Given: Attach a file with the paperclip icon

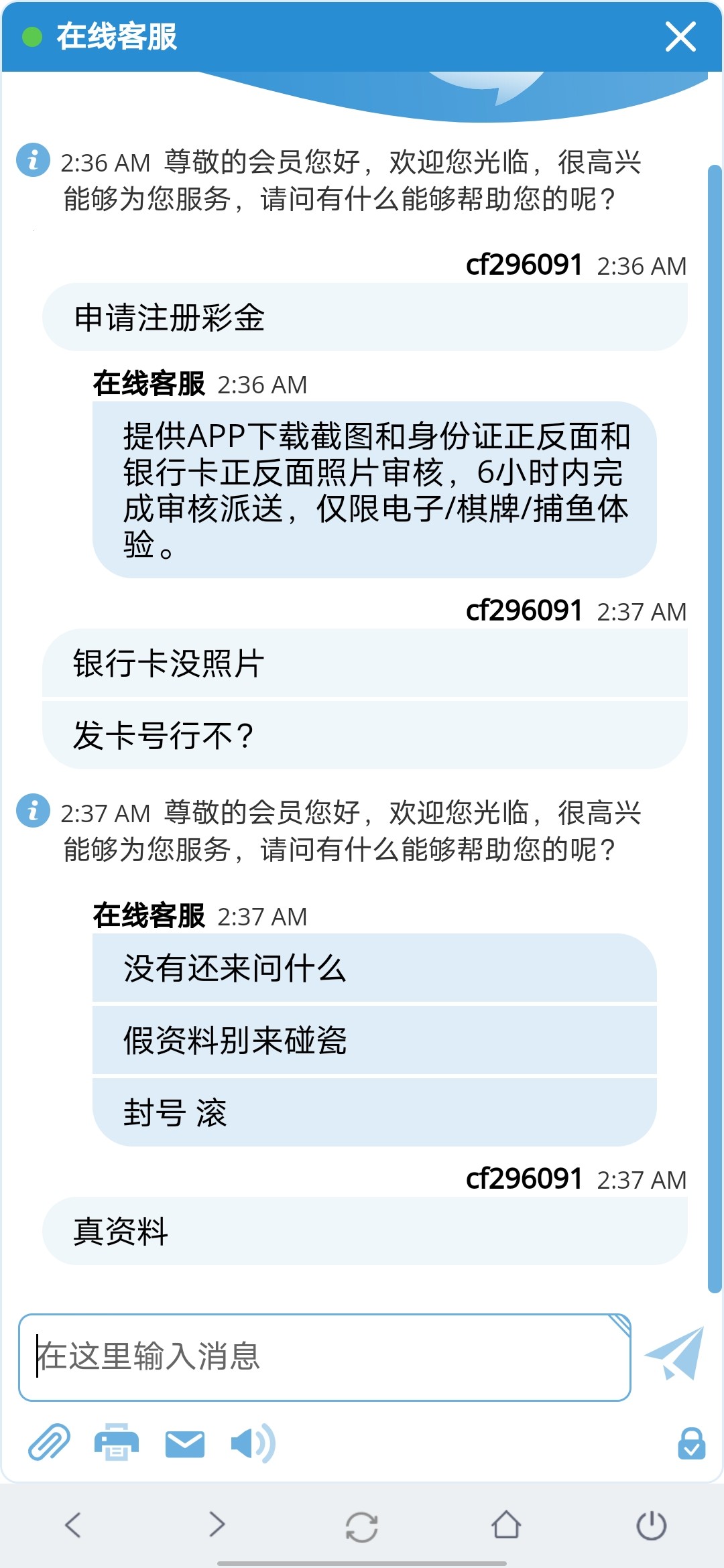Looking at the screenshot, I should pos(49,1442).
